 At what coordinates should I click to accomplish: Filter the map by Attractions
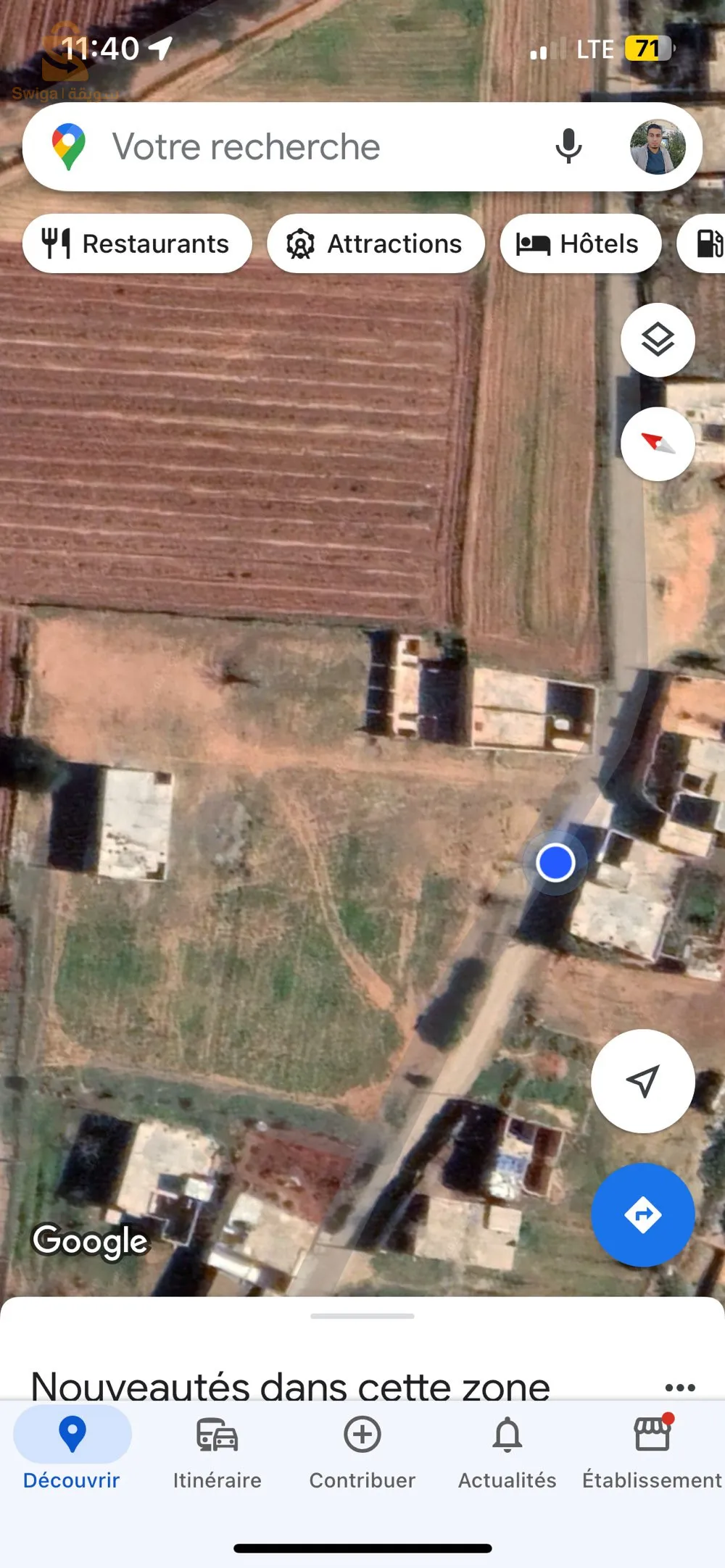pos(376,243)
